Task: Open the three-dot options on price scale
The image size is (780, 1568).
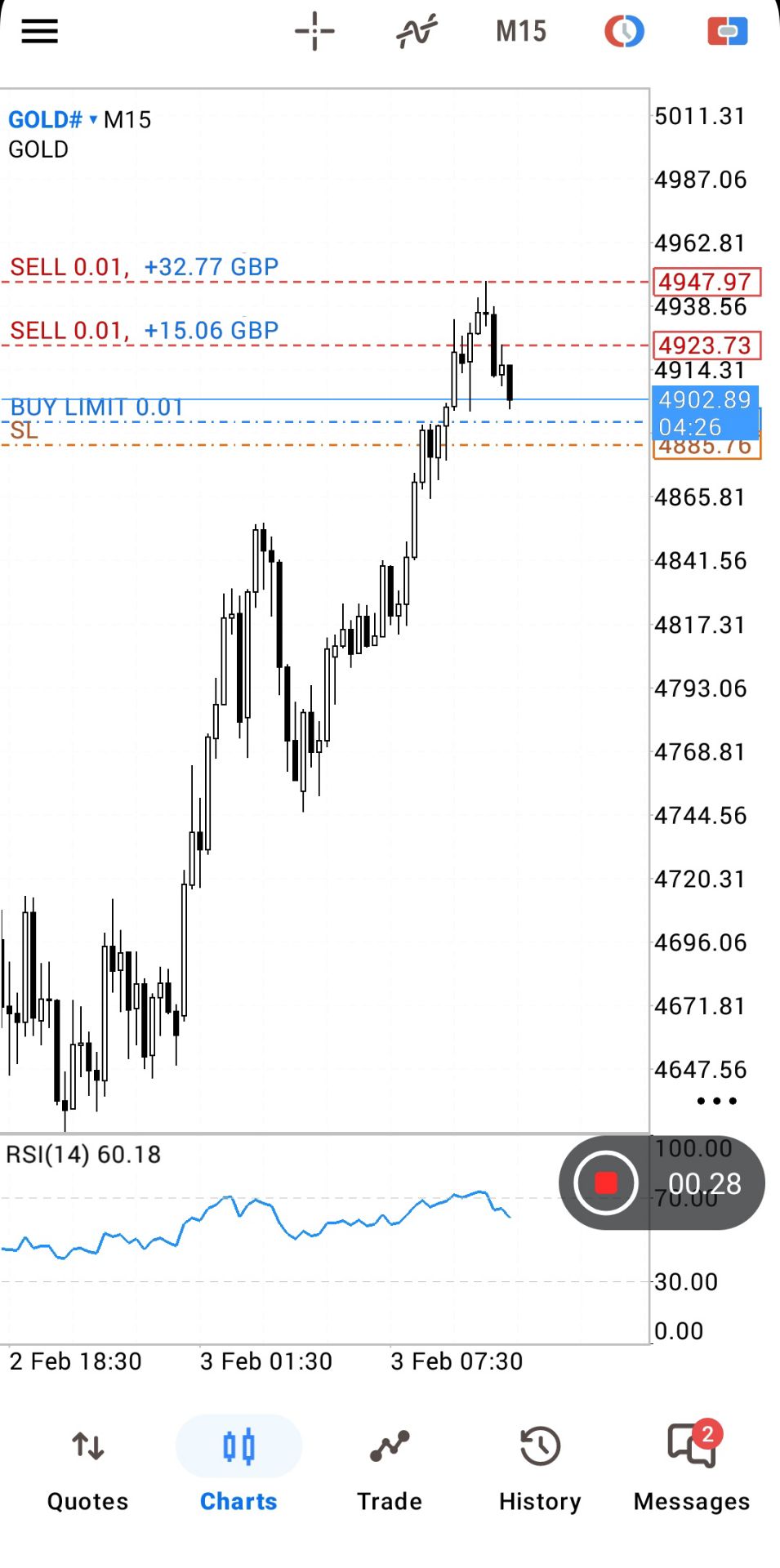Action: 716,1101
